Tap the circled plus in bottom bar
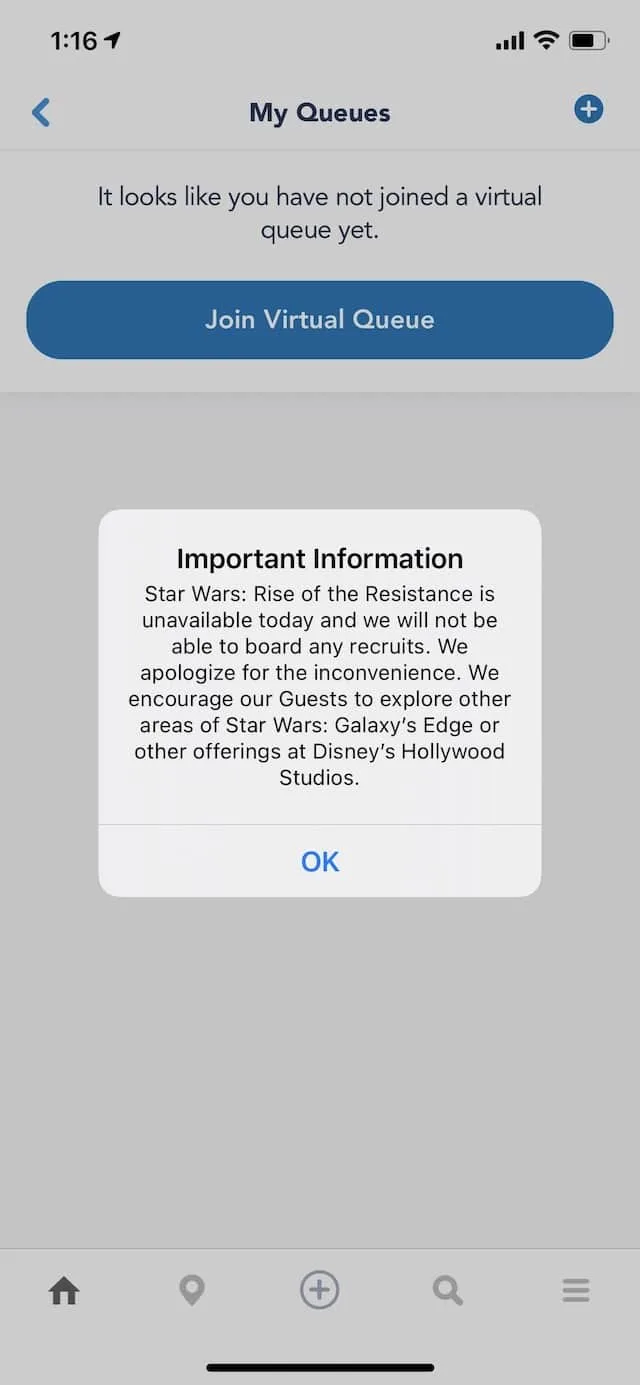Screen dimensions: 640x1385 [x=320, y=1290]
